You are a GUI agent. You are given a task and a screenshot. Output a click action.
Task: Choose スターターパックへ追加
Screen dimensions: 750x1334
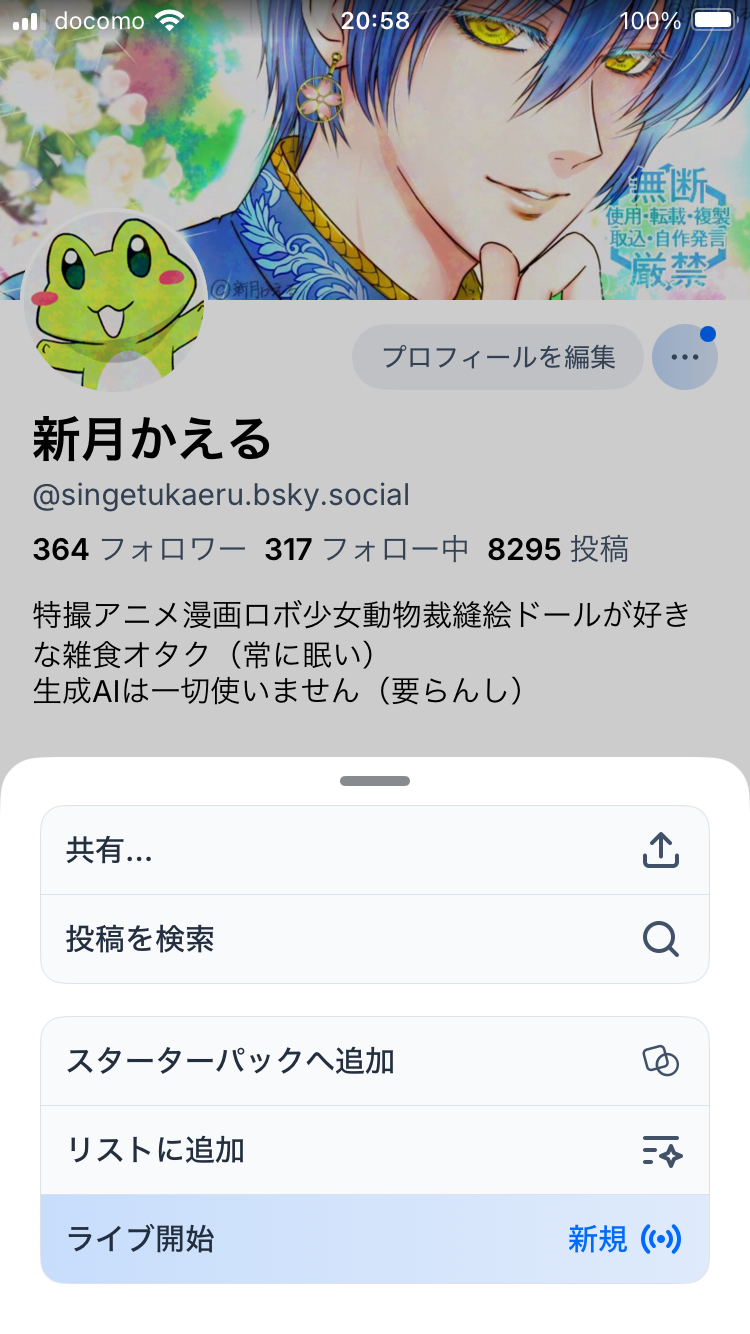(374, 1061)
